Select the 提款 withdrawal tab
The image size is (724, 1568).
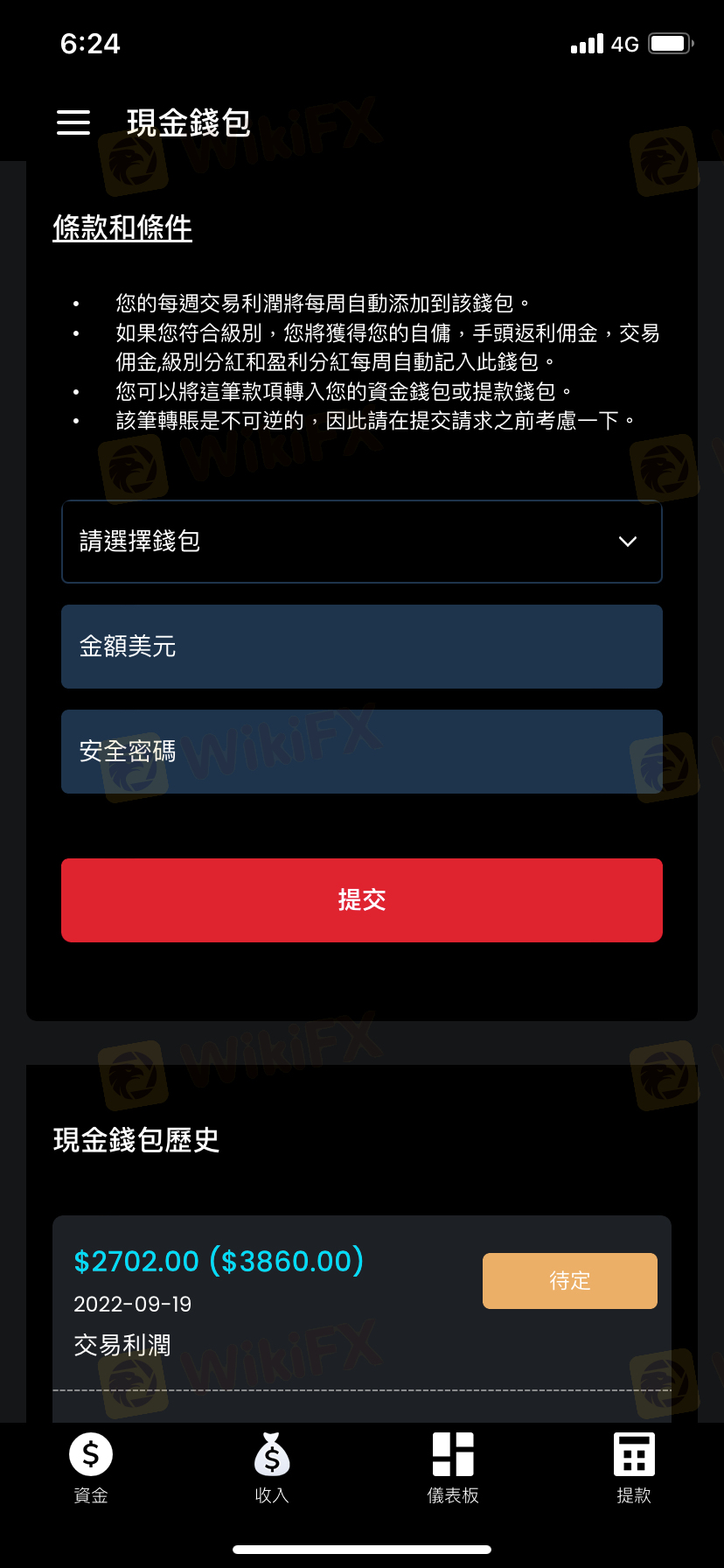pyautogui.click(x=634, y=1468)
